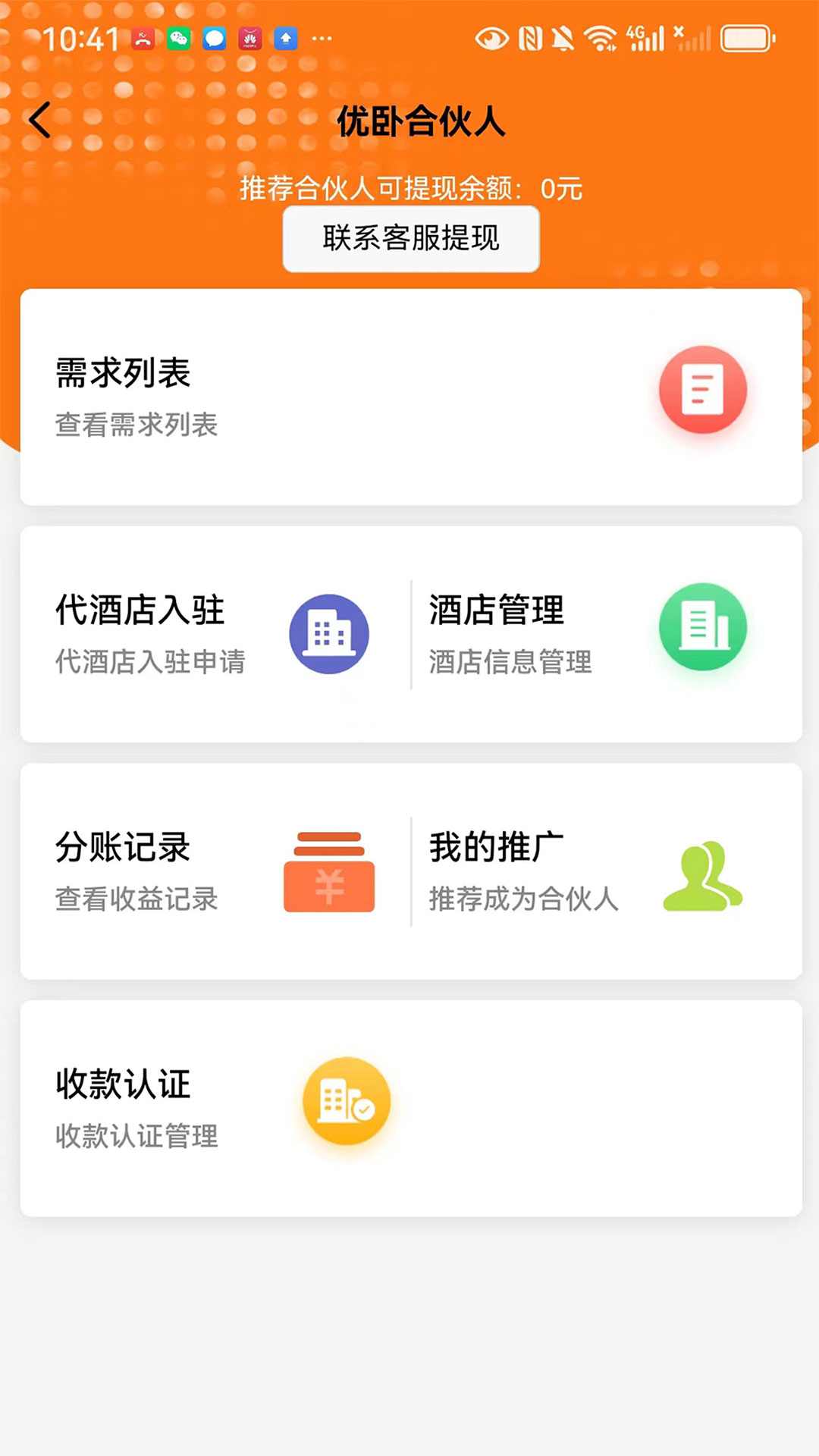This screenshot has width=819, height=1456.
Task: Click the orange 分账记录 money icon
Action: [328, 870]
